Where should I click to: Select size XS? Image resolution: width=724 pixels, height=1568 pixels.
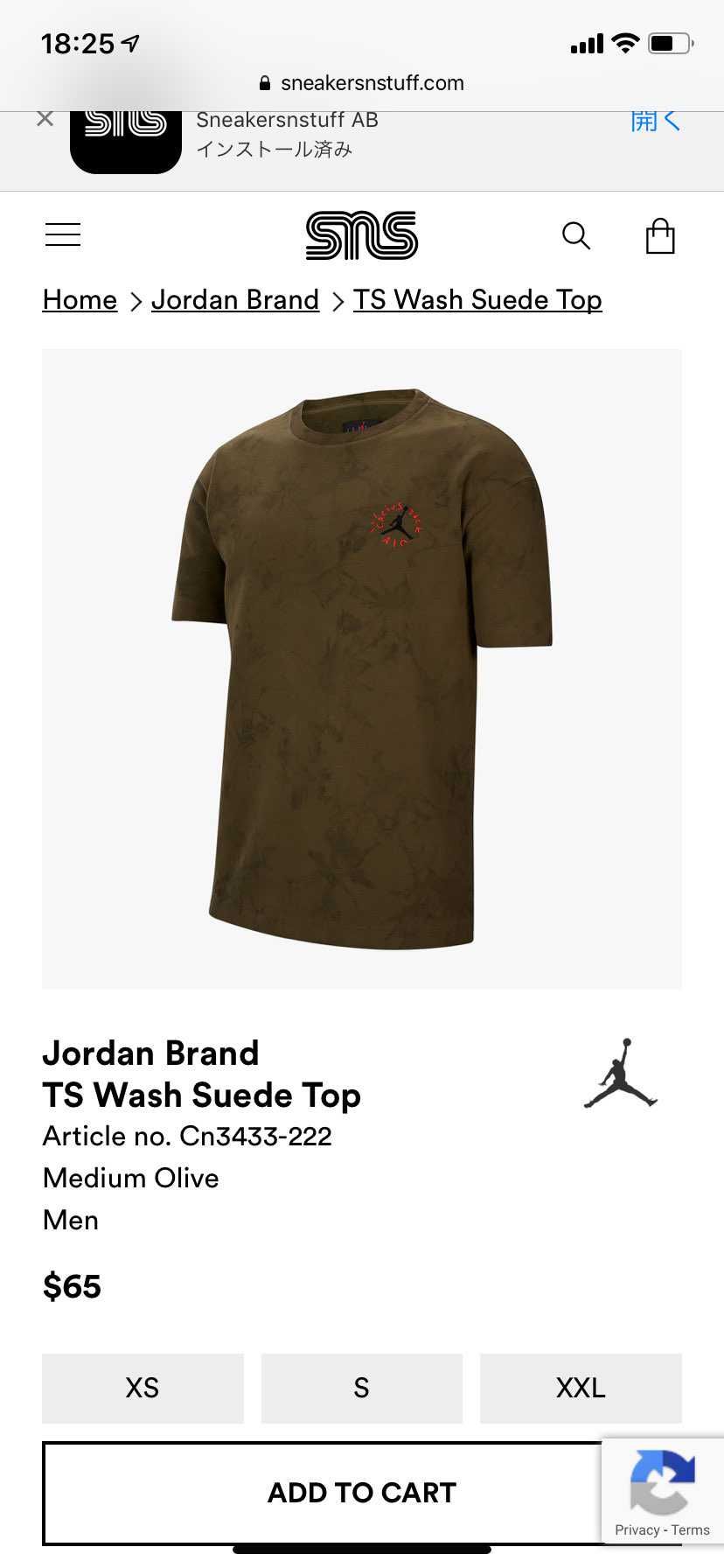(143, 1388)
